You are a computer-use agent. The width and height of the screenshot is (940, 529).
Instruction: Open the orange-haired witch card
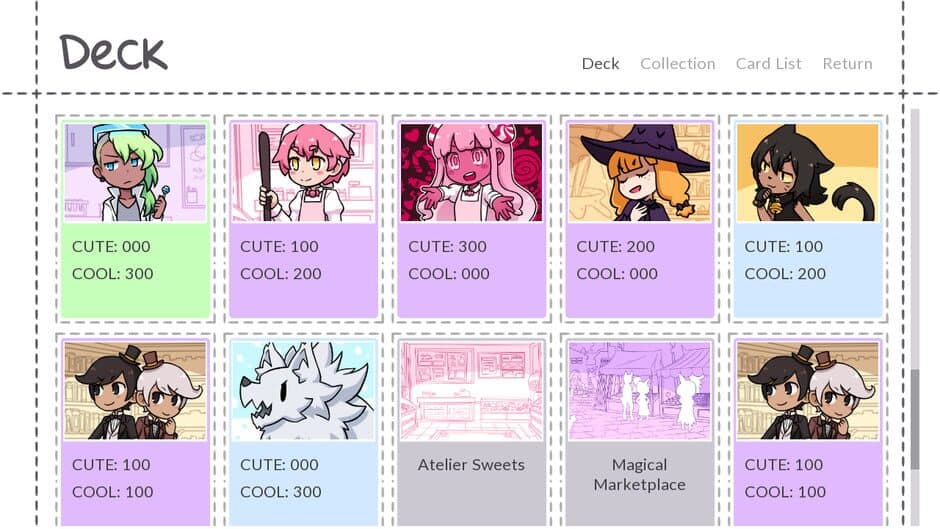(x=639, y=218)
